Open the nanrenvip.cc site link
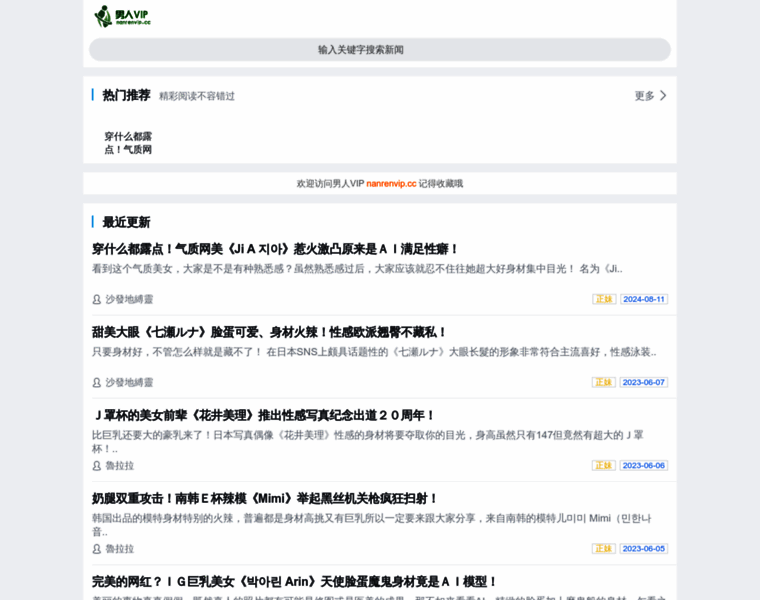This screenshot has width=760, height=600. [391, 184]
